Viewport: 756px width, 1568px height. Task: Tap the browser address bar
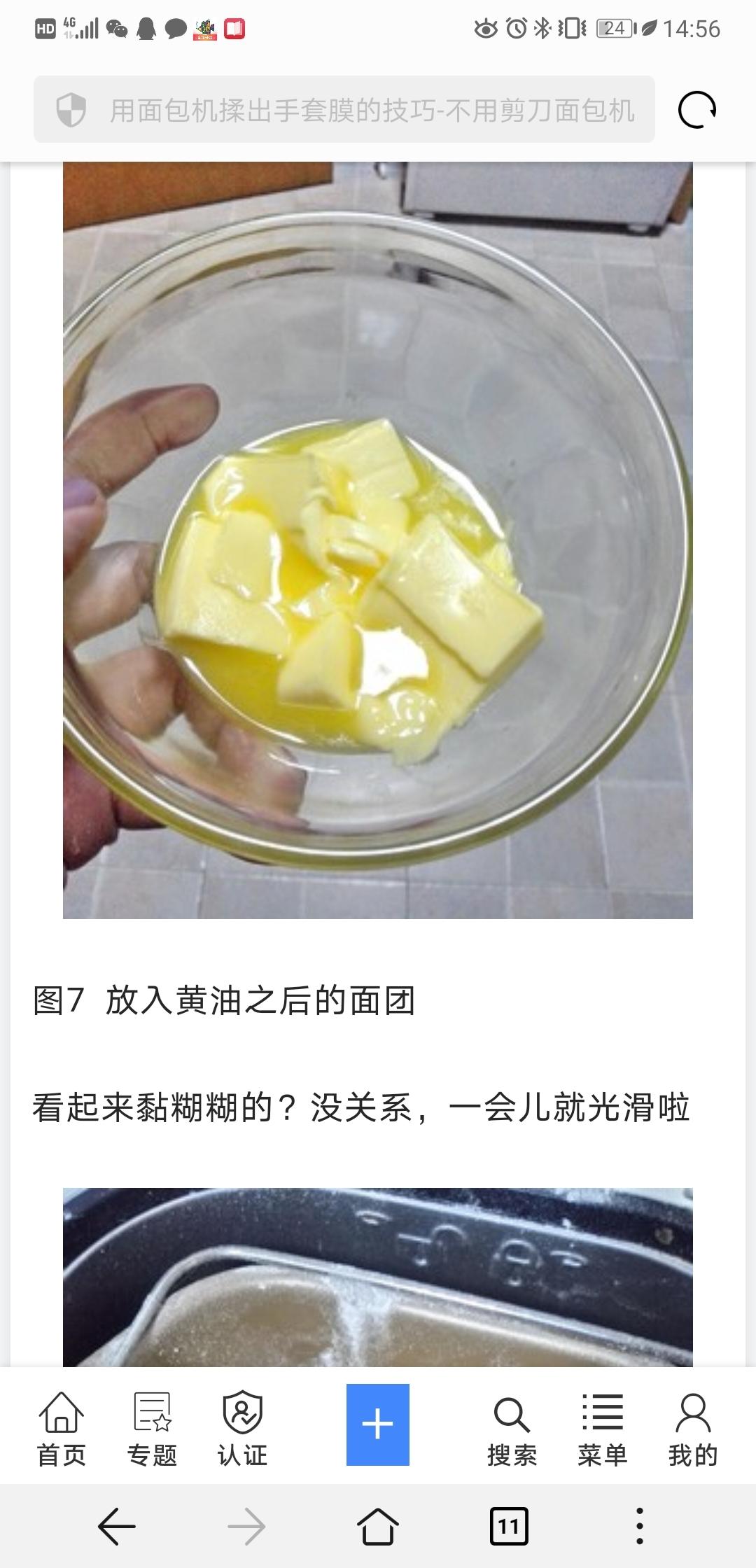371,110
